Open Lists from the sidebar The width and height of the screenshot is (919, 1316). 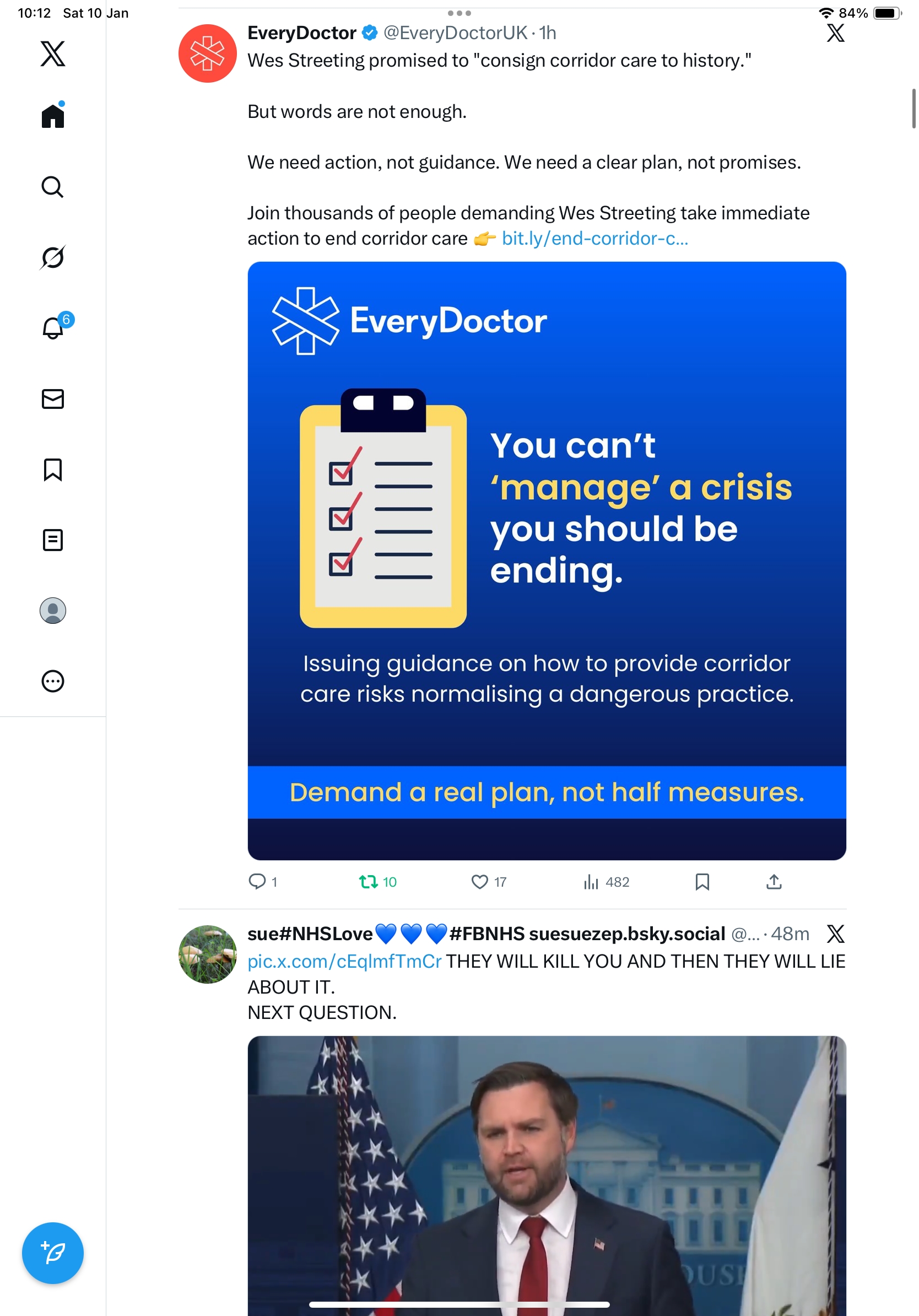53,540
